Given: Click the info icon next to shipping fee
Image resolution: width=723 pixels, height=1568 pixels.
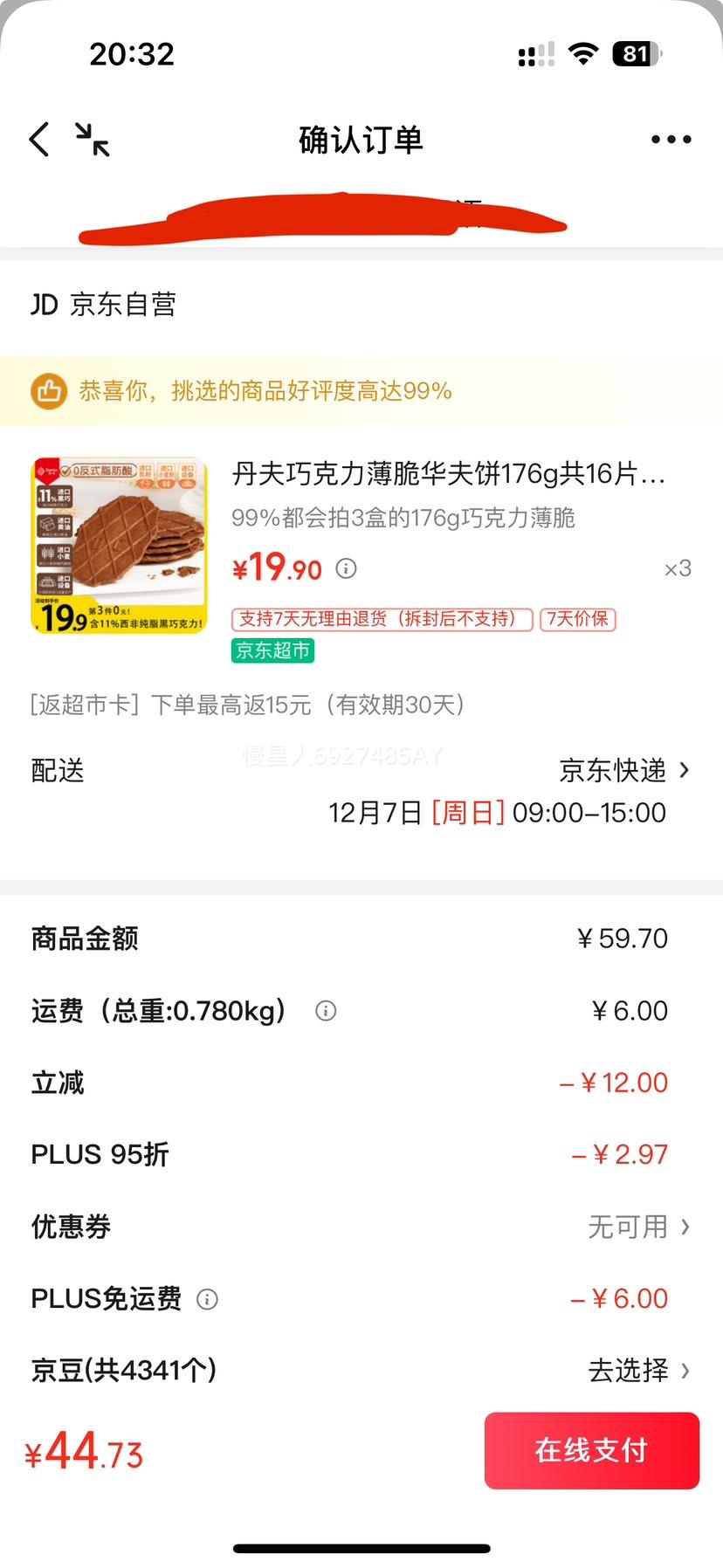Looking at the screenshot, I should point(324,1011).
